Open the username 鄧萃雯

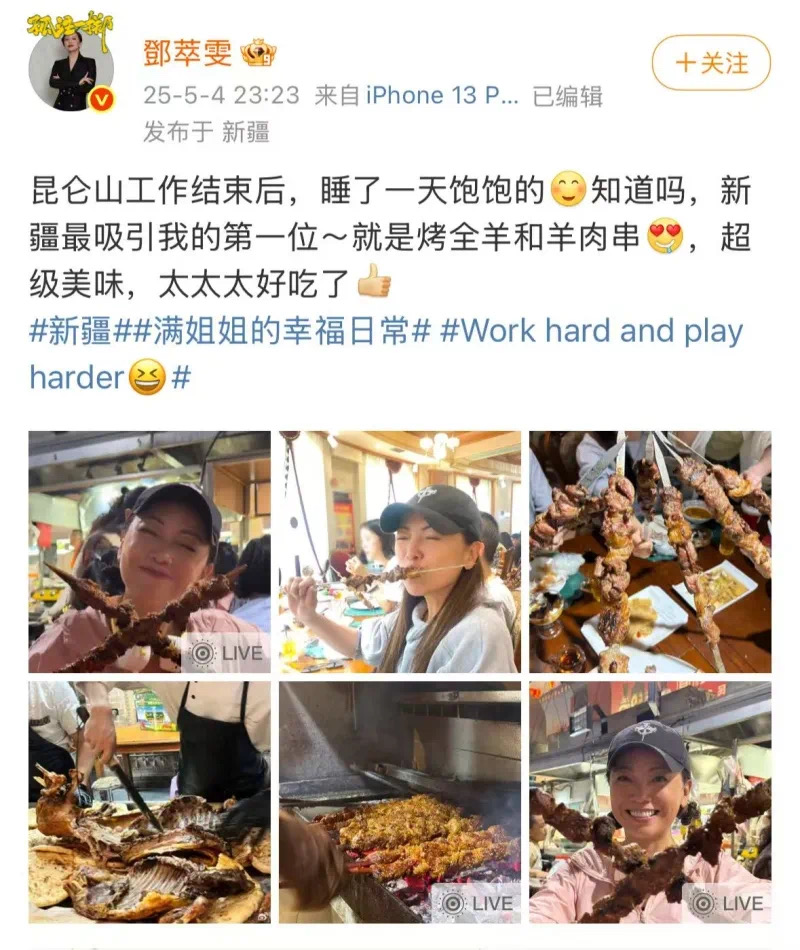188,53
